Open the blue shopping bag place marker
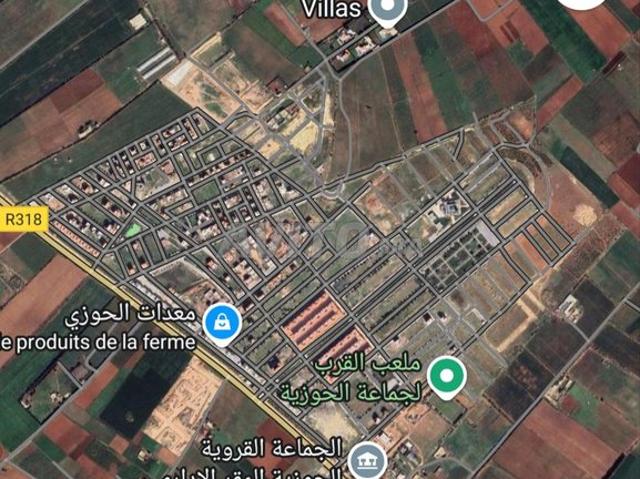 point(216,322)
